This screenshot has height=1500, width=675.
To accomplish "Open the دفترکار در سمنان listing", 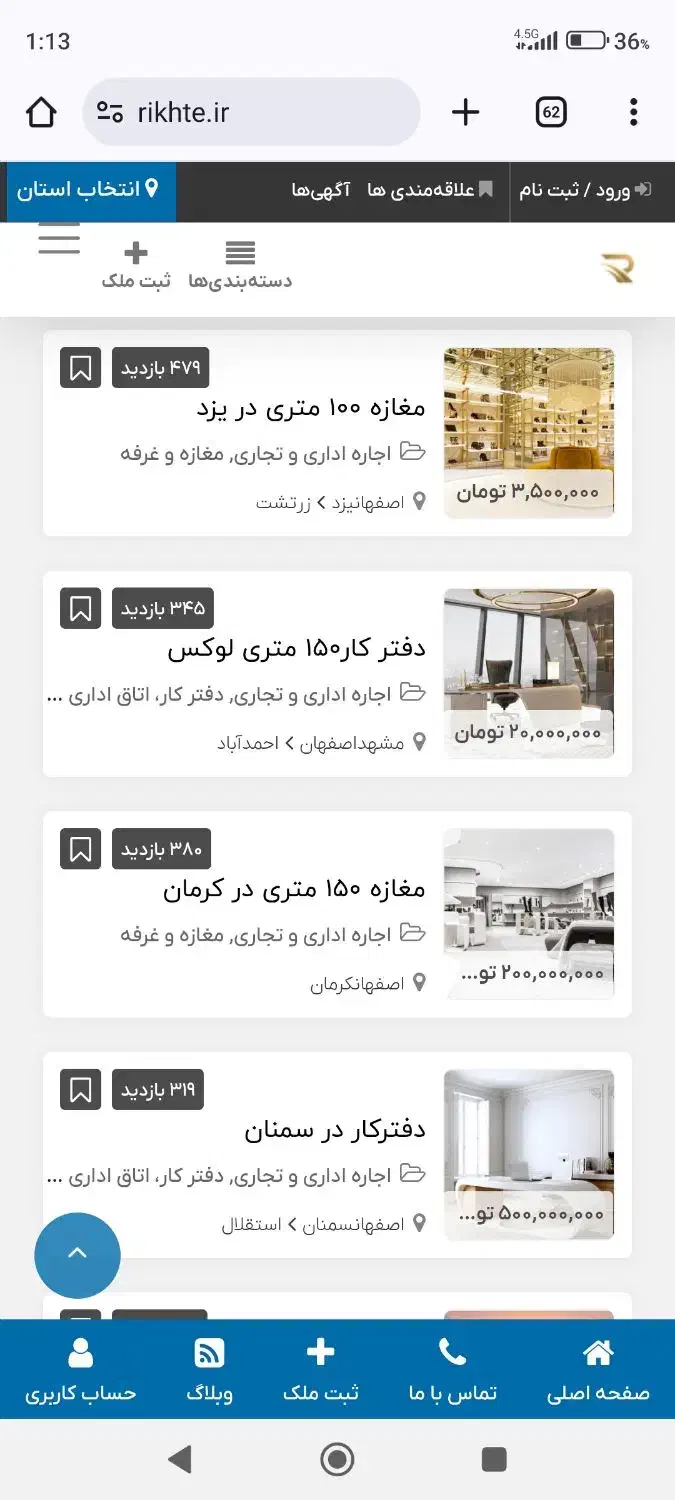I will pos(335,1130).
